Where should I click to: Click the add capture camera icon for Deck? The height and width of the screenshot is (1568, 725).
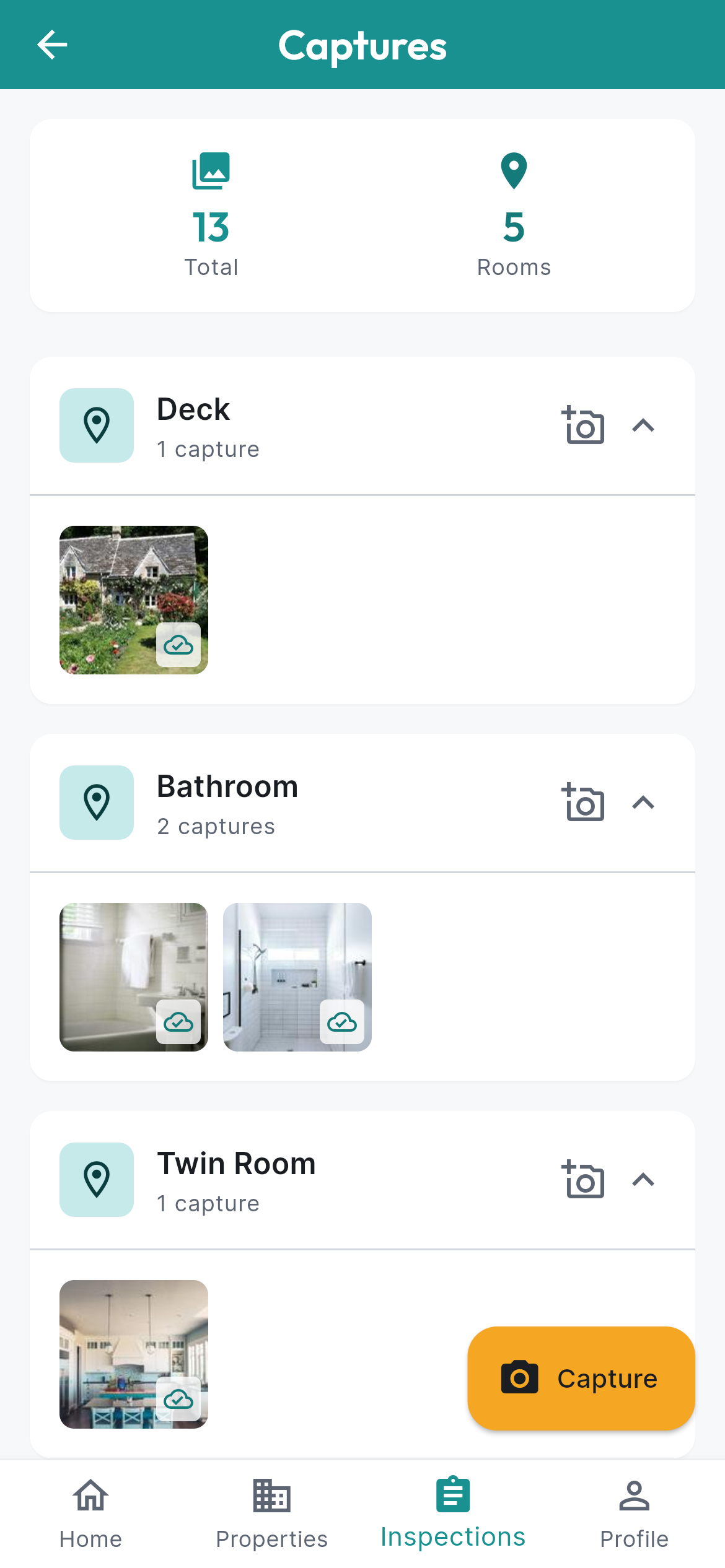(x=583, y=425)
